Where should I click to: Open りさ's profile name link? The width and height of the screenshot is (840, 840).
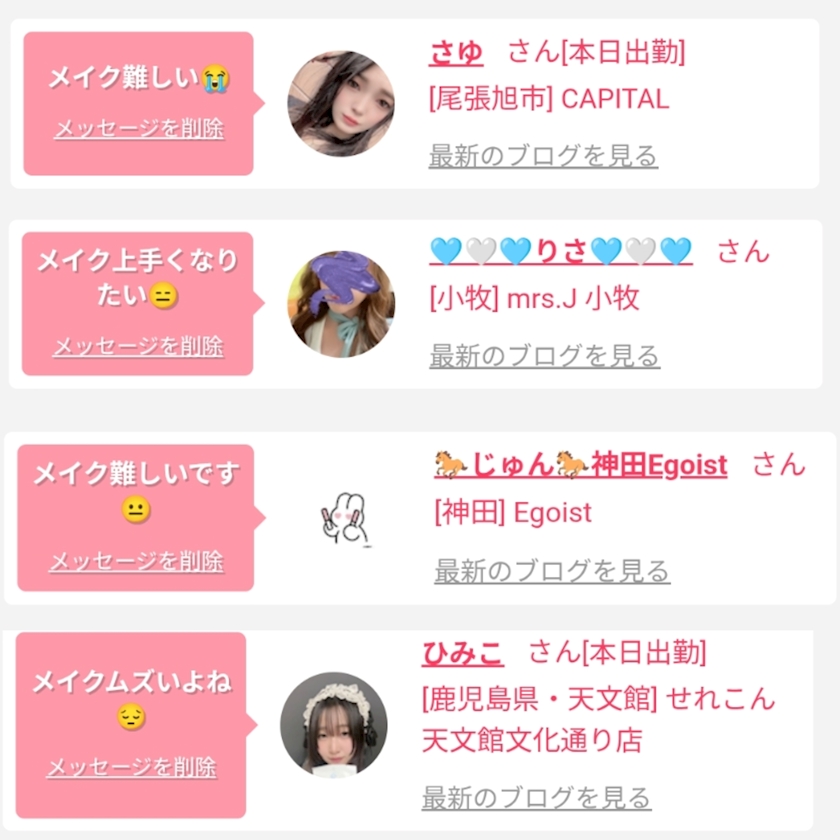point(560,250)
